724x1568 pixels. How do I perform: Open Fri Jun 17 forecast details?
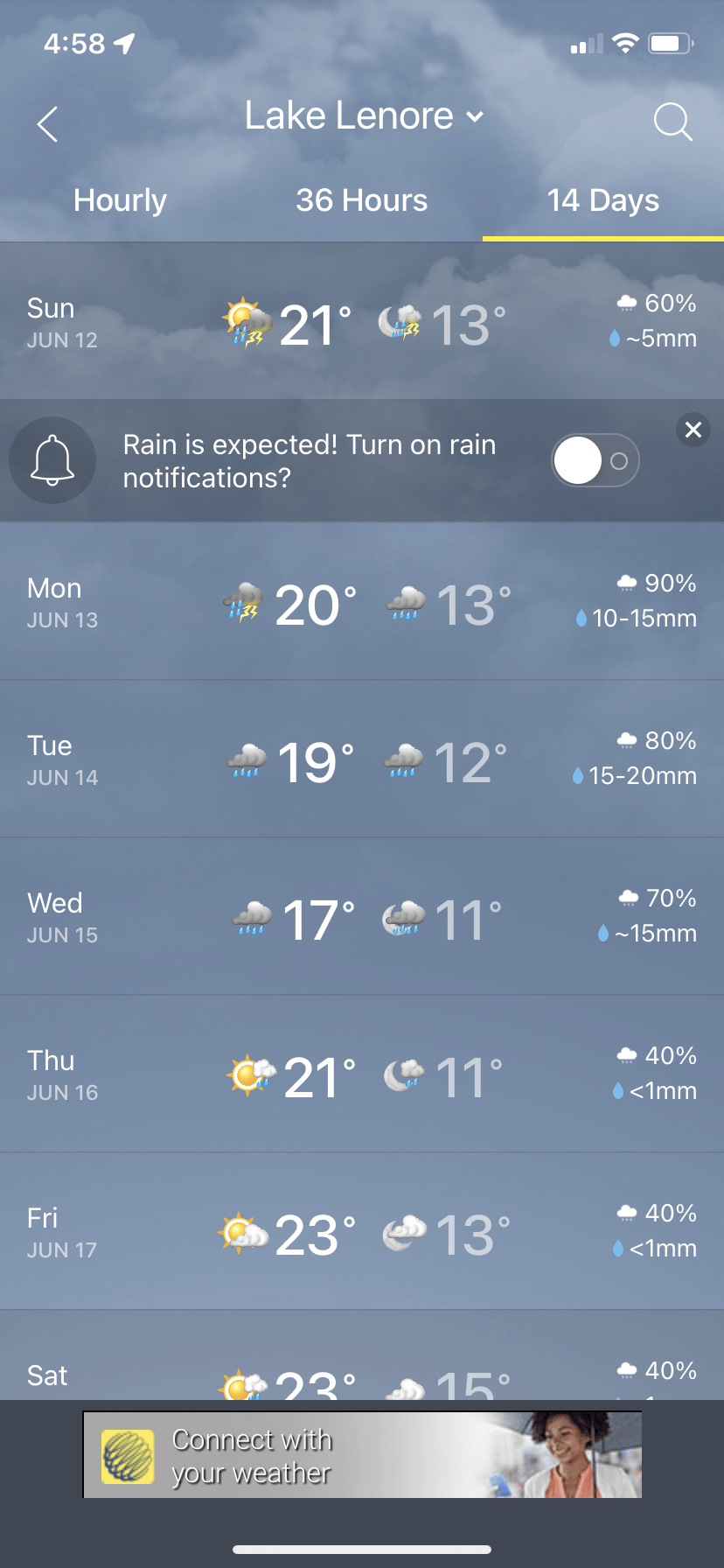click(x=362, y=1231)
